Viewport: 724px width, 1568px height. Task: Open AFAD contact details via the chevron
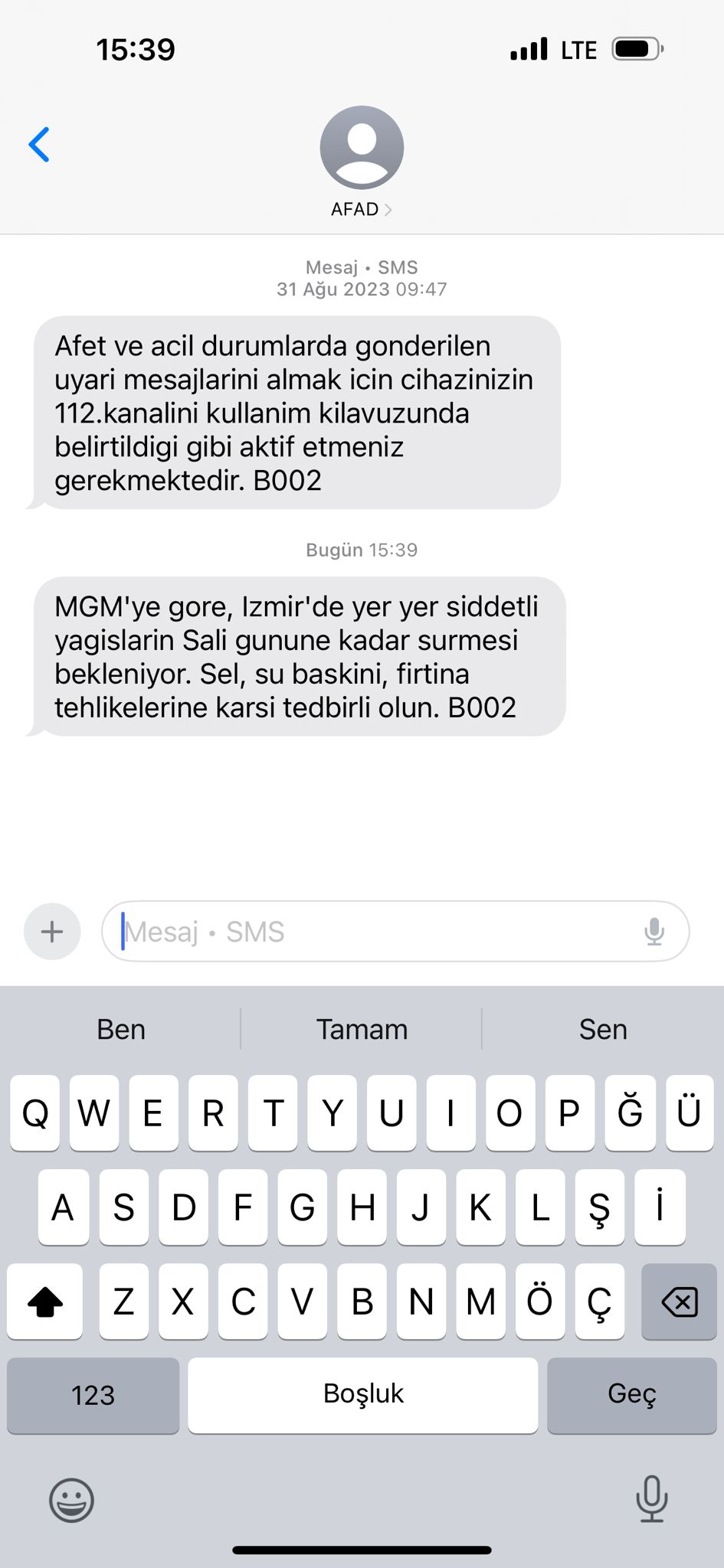388,208
